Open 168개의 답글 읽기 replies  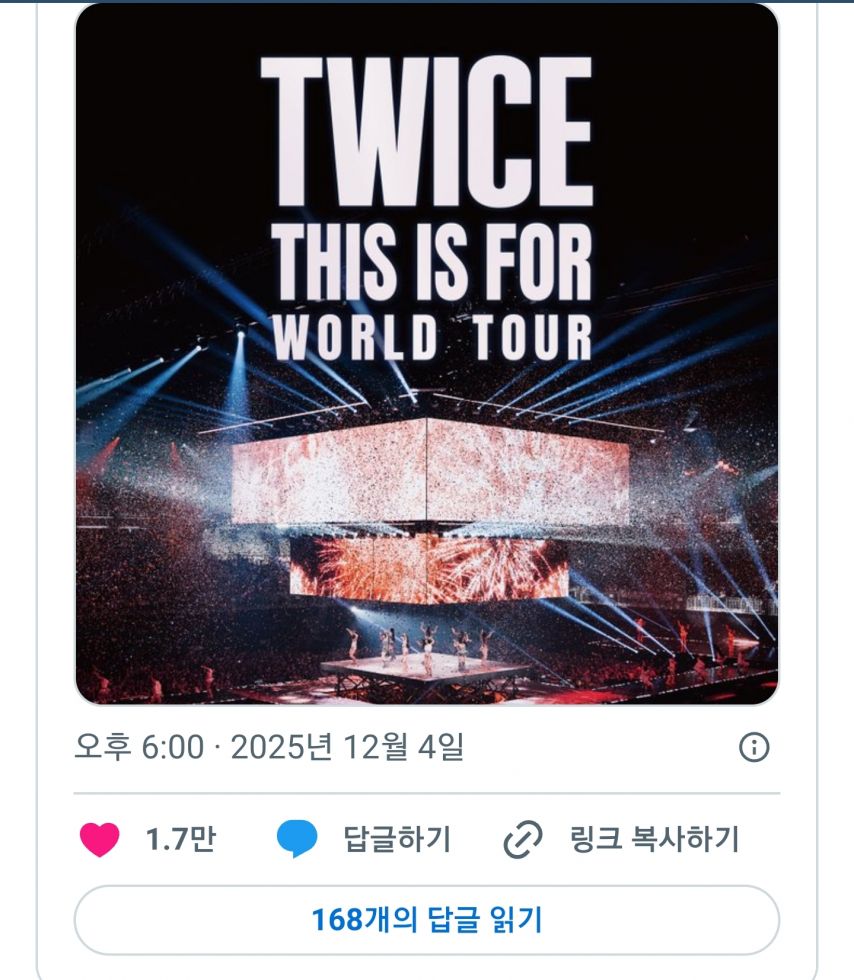point(427,920)
